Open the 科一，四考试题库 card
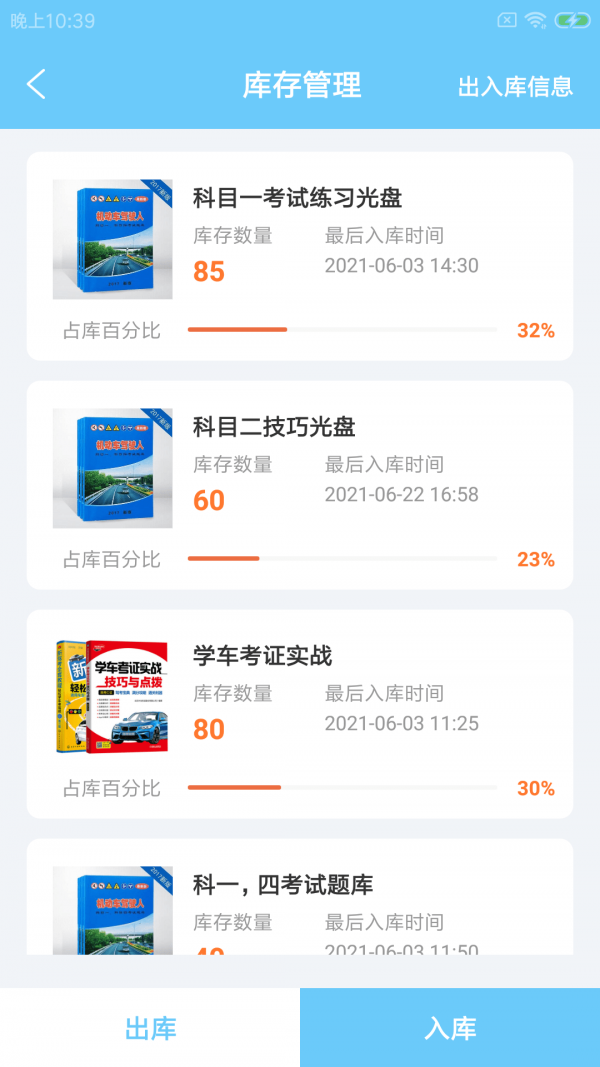 299,900
